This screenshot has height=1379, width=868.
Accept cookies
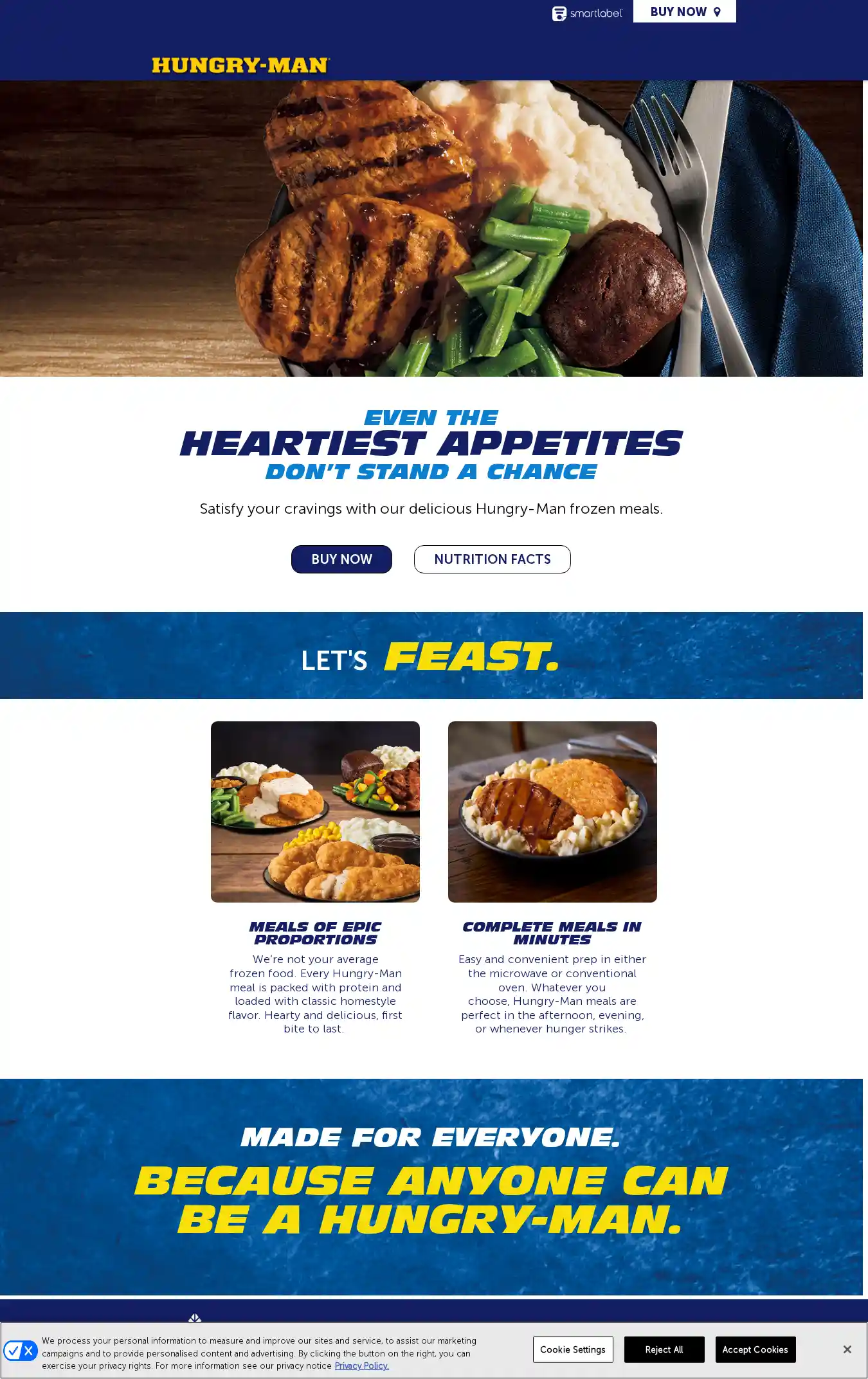point(755,1349)
